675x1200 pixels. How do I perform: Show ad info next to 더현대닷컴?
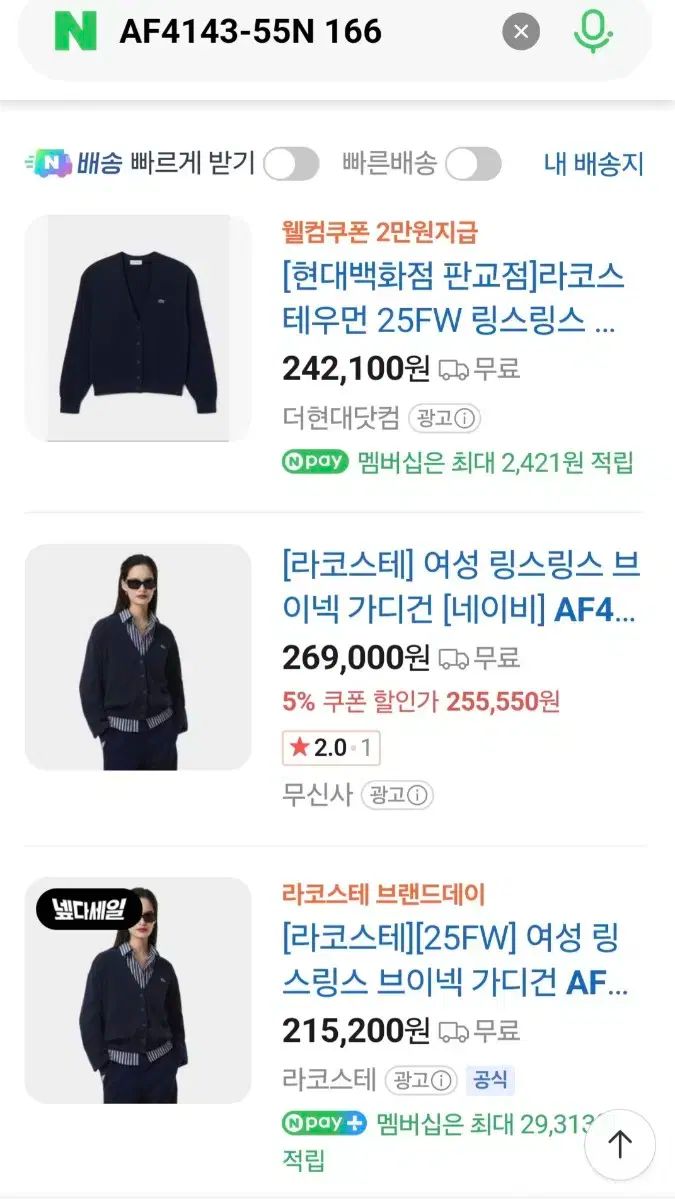pos(447,417)
